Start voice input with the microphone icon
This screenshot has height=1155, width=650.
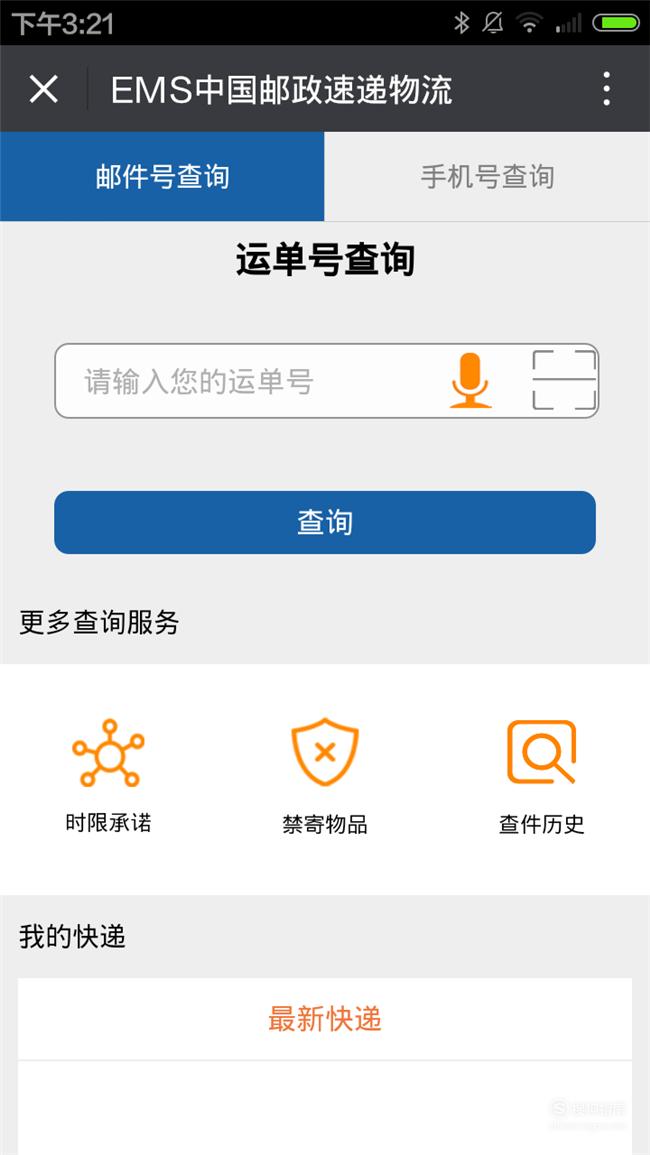pyautogui.click(x=470, y=380)
